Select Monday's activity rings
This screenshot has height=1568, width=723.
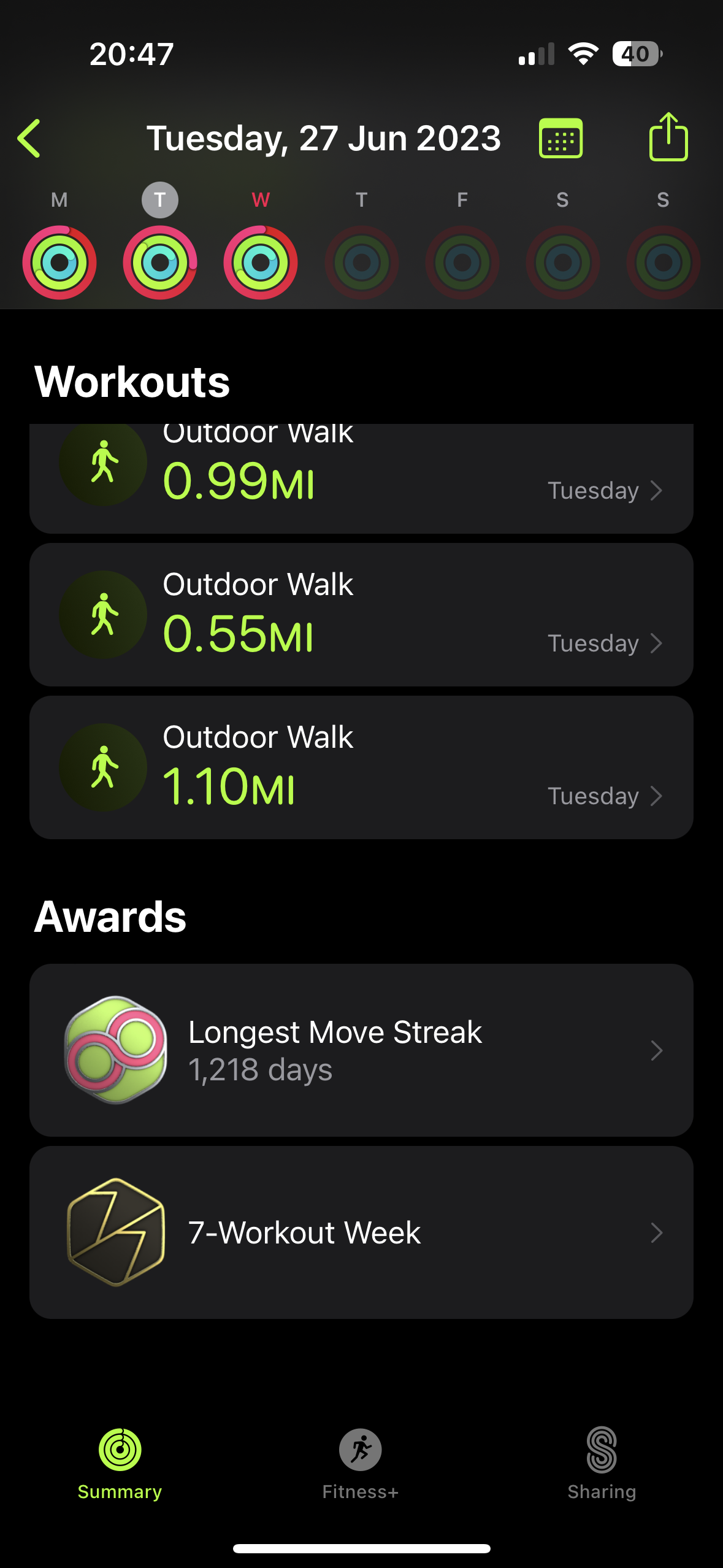(59, 263)
